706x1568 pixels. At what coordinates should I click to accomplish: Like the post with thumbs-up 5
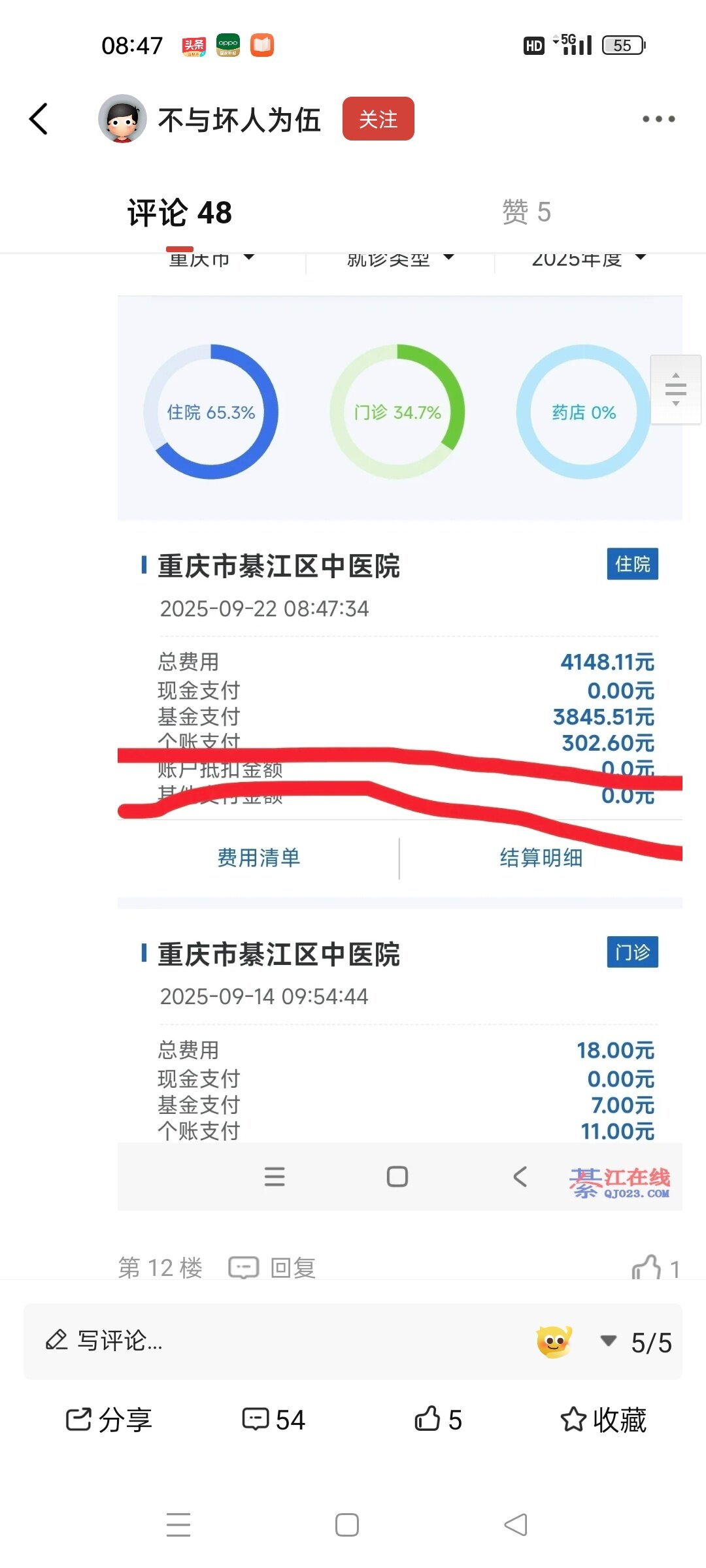[438, 1419]
